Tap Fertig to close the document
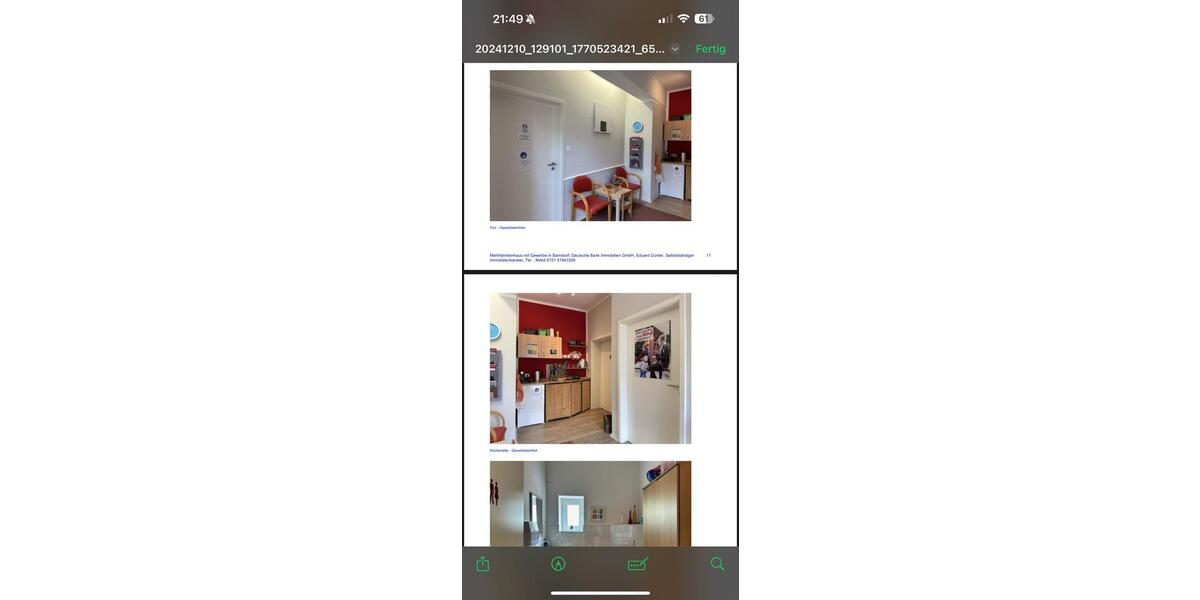The height and width of the screenshot is (600, 1200). pos(710,49)
